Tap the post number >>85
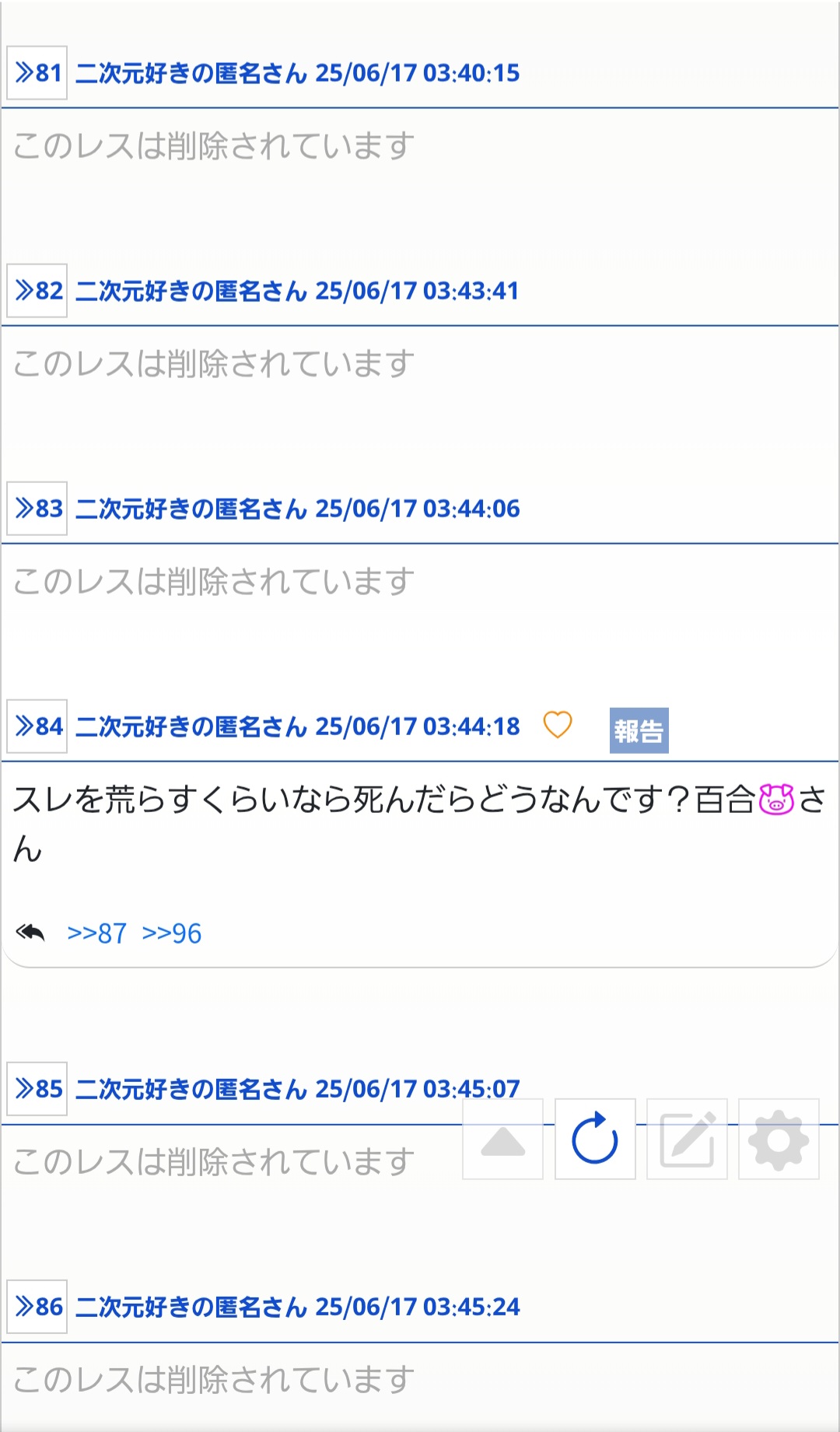This screenshot has width=840, height=1432. coord(37,1089)
